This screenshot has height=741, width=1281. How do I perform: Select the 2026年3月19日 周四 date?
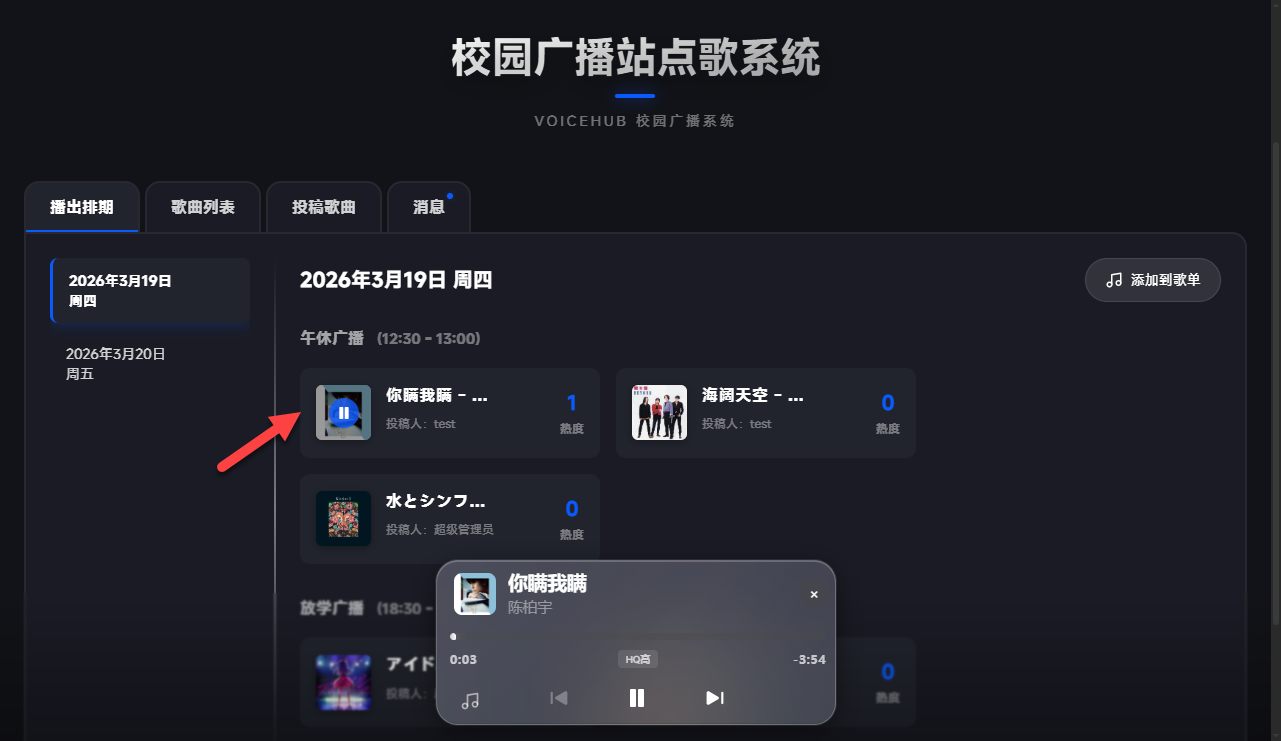click(x=150, y=290)
